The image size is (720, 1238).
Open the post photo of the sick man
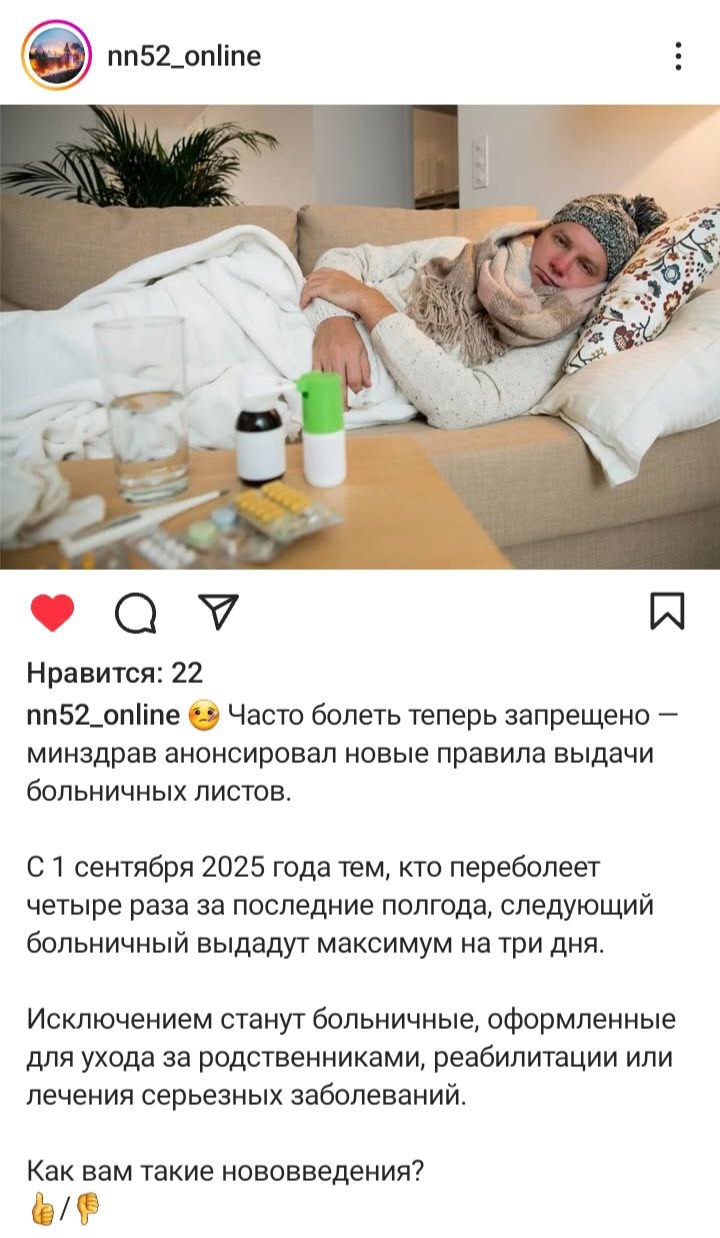360,337
